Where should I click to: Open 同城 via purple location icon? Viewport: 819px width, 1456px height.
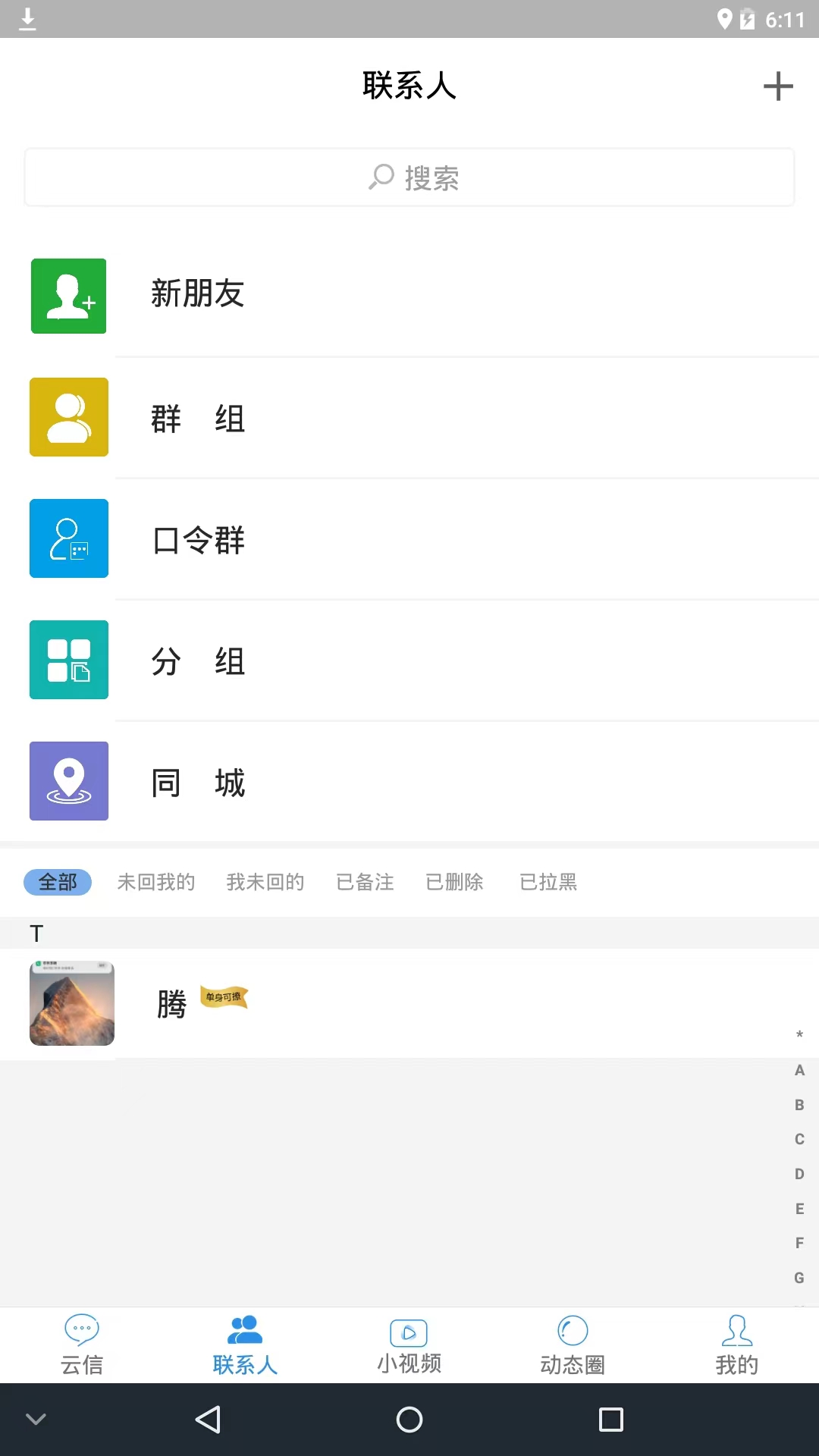click(68, 781)
